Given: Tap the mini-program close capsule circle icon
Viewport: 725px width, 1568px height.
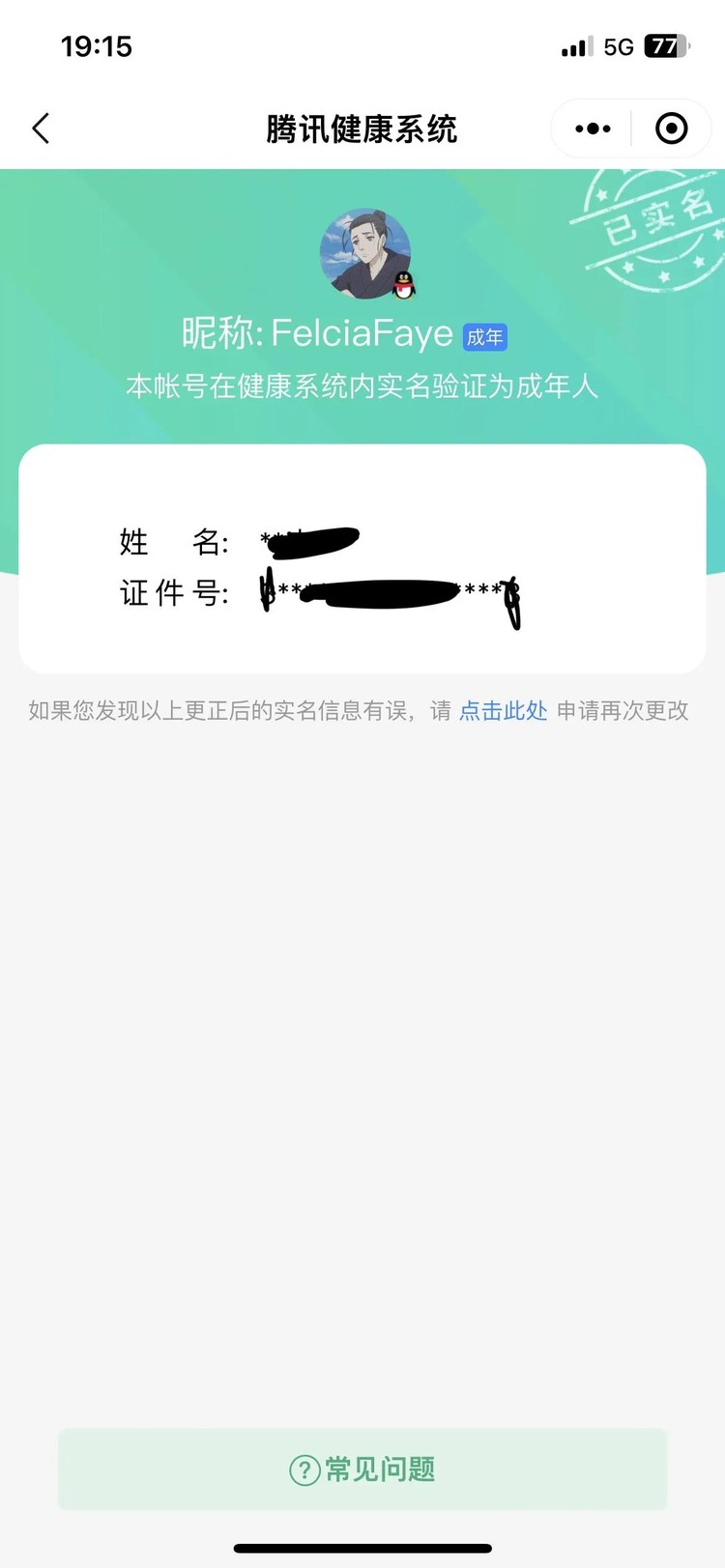Looking at the screenshot, I should coord(671,128).
